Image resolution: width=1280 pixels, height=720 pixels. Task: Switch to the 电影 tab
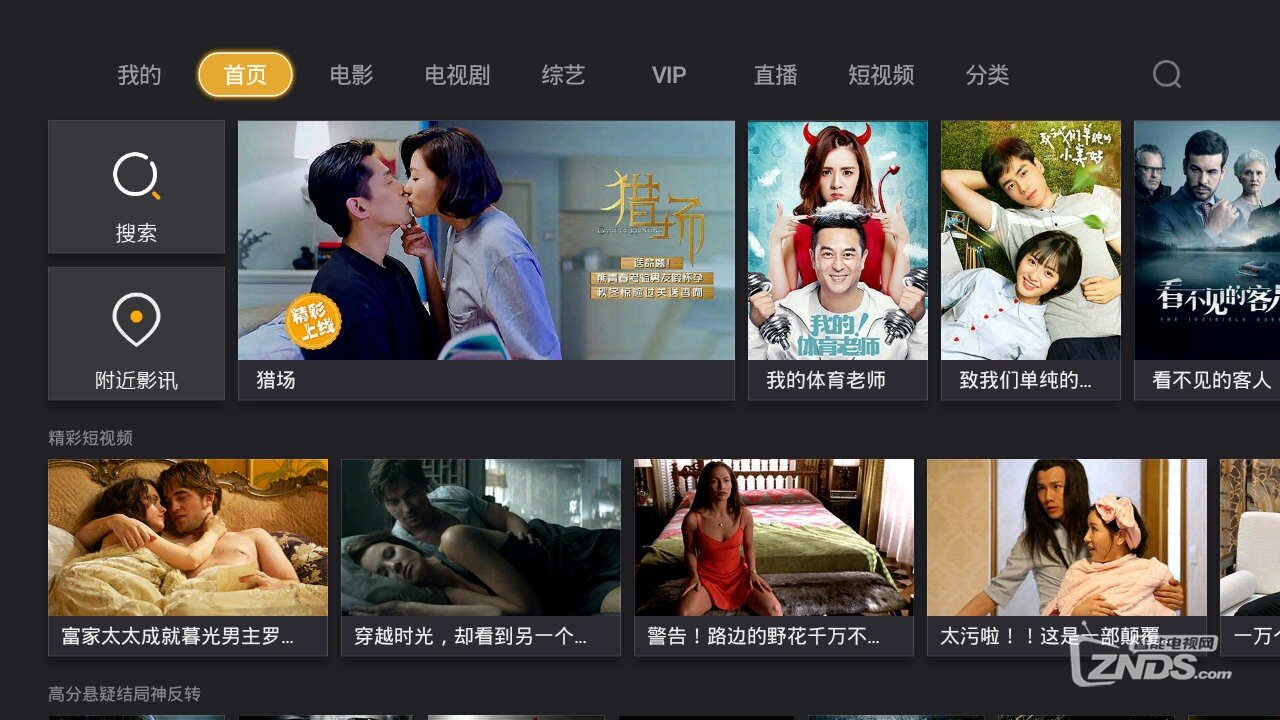pos(351,75)
